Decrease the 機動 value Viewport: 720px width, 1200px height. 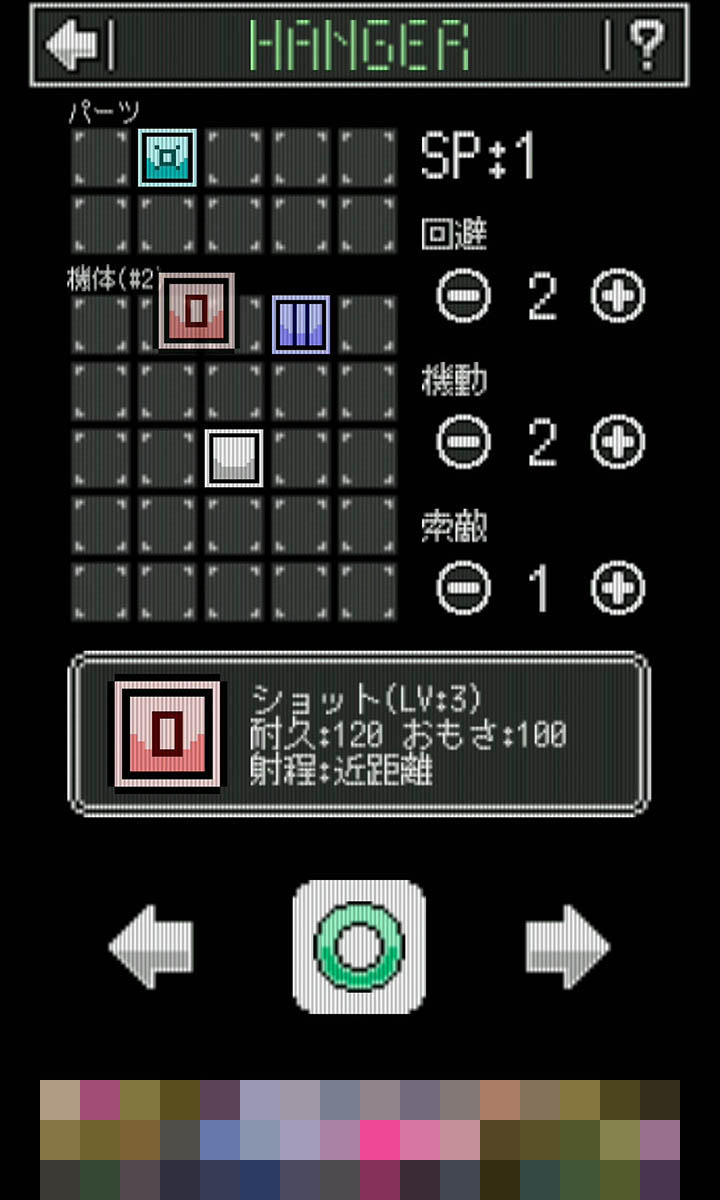click(464, 442)
